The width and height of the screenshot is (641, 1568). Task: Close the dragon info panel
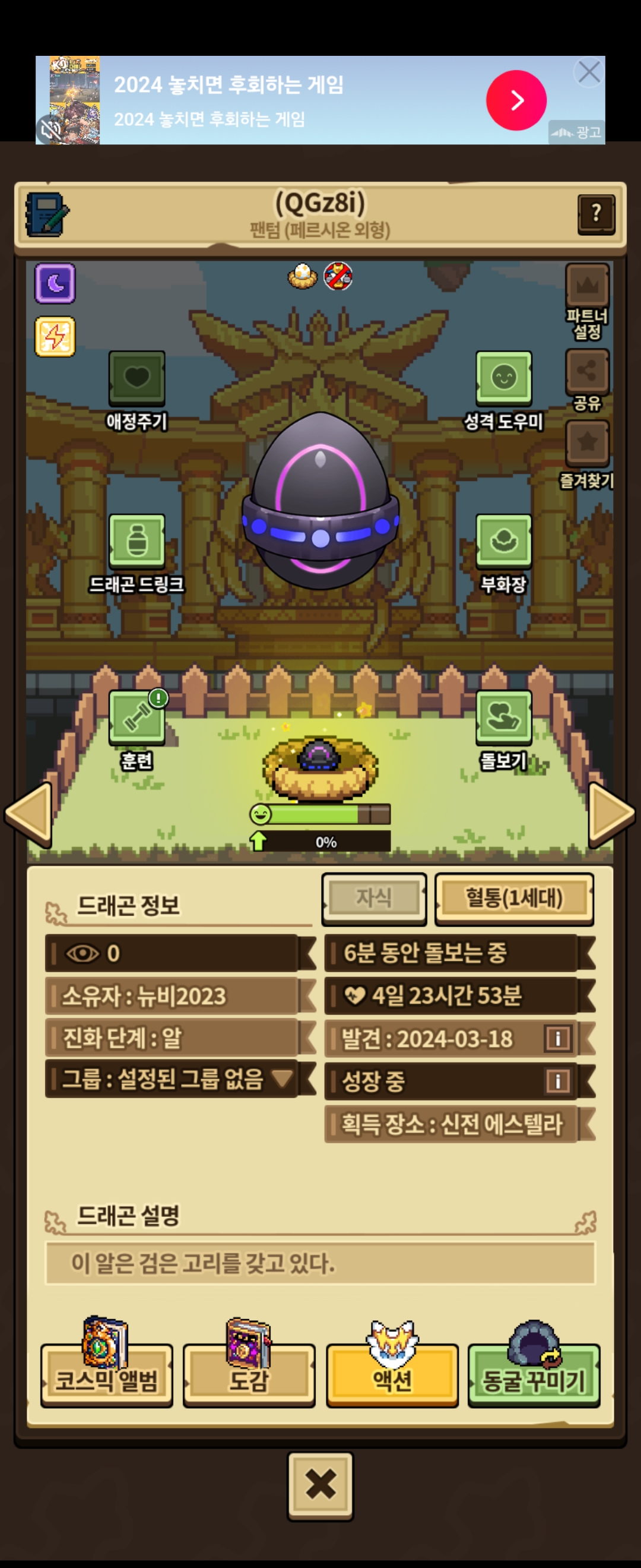click(320, 1486)
